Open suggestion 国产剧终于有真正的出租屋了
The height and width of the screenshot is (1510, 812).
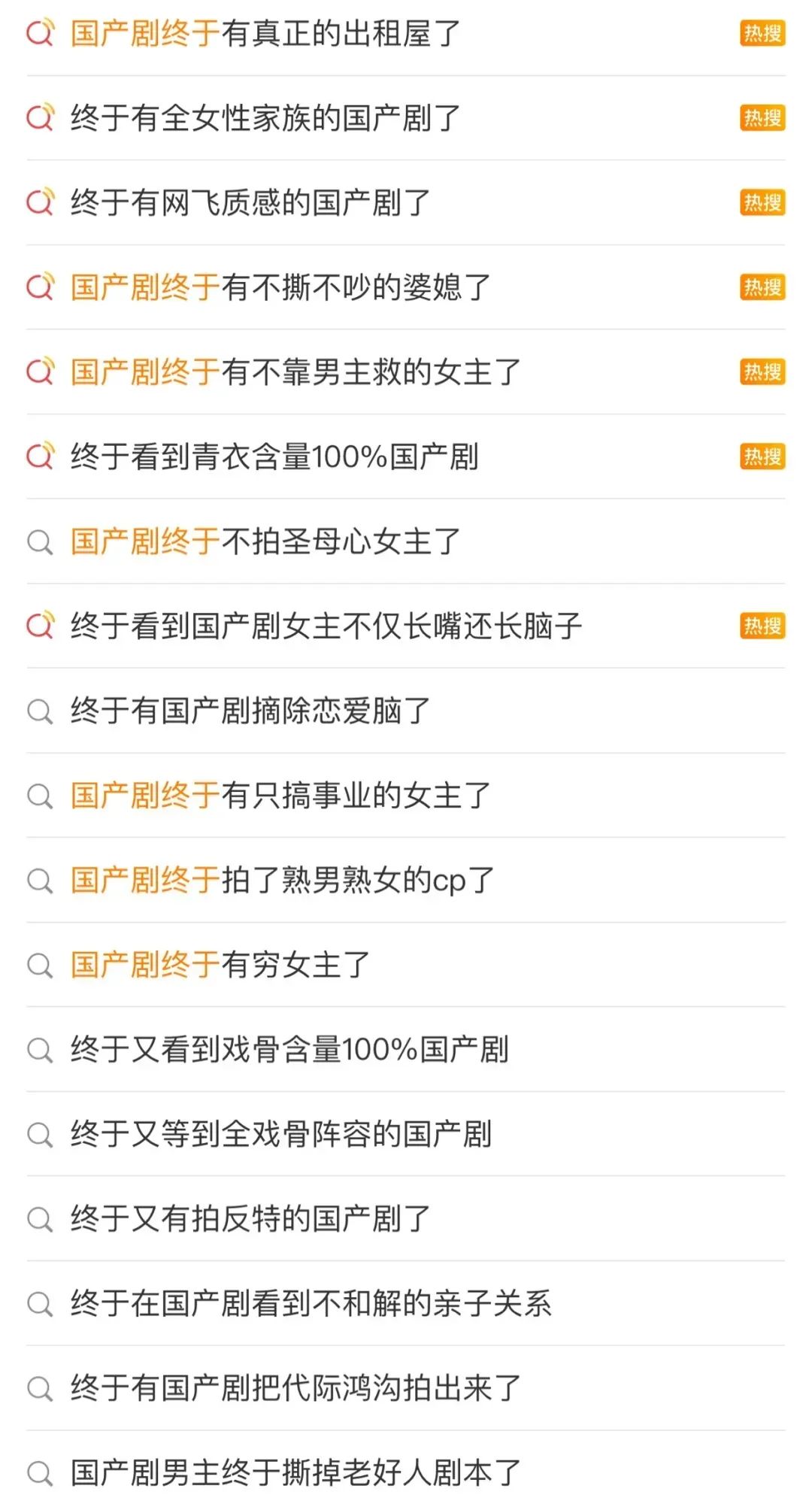265,34
